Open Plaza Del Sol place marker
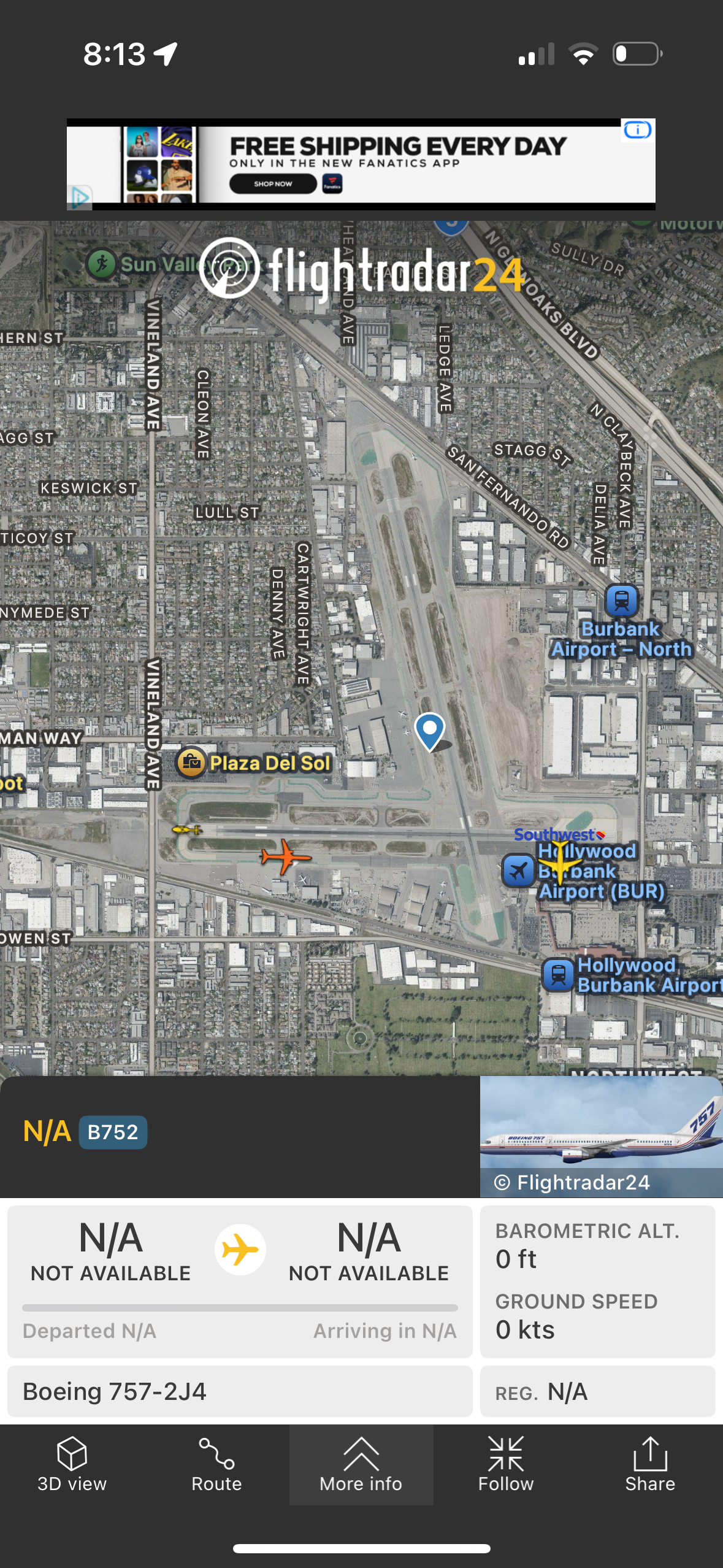723x1568 pixels. pos(191,763)
